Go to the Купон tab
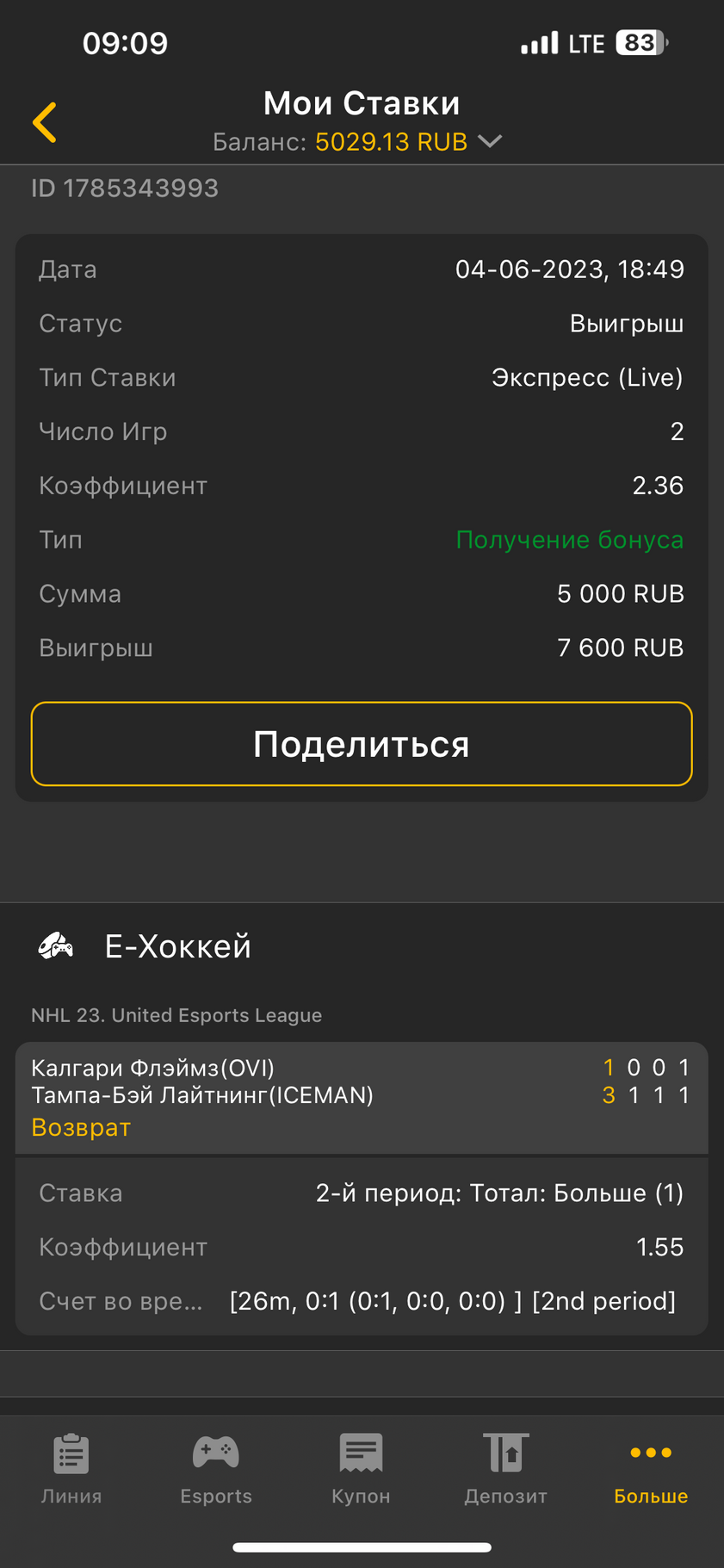 coord(362,1469)
